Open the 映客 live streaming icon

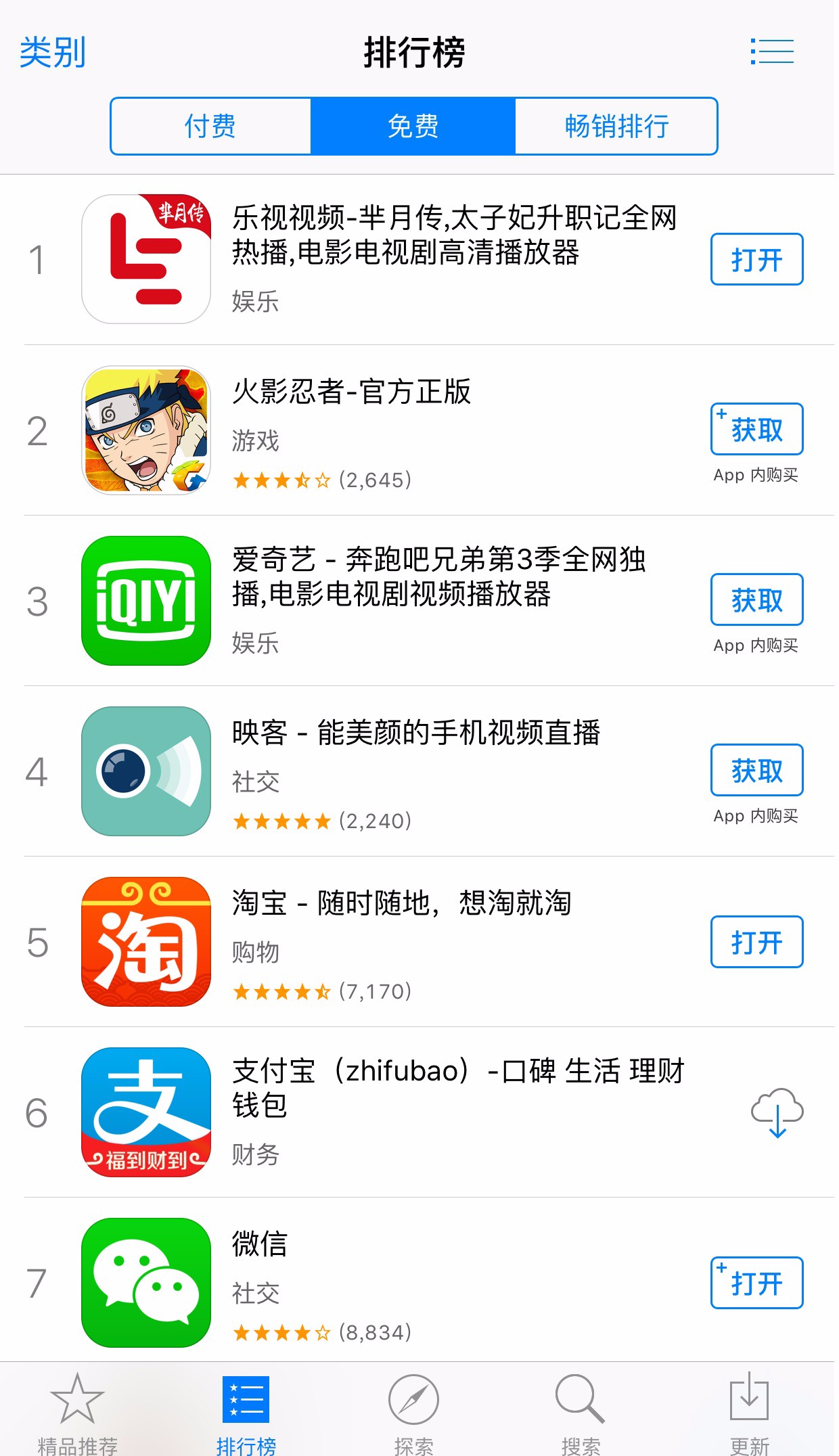pyautogui.click(x=145, y=771)
